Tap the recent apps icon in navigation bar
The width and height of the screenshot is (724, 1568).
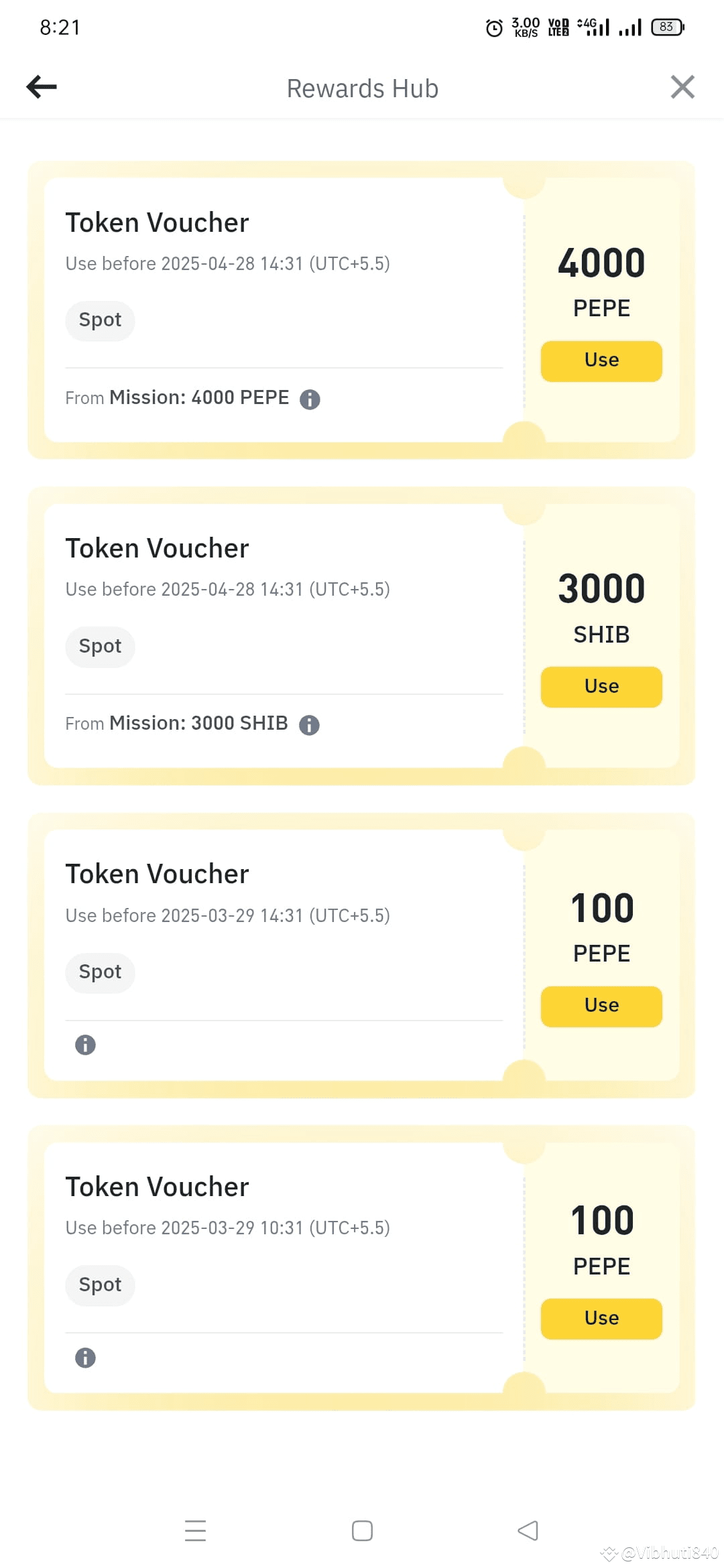point(195,1530)
